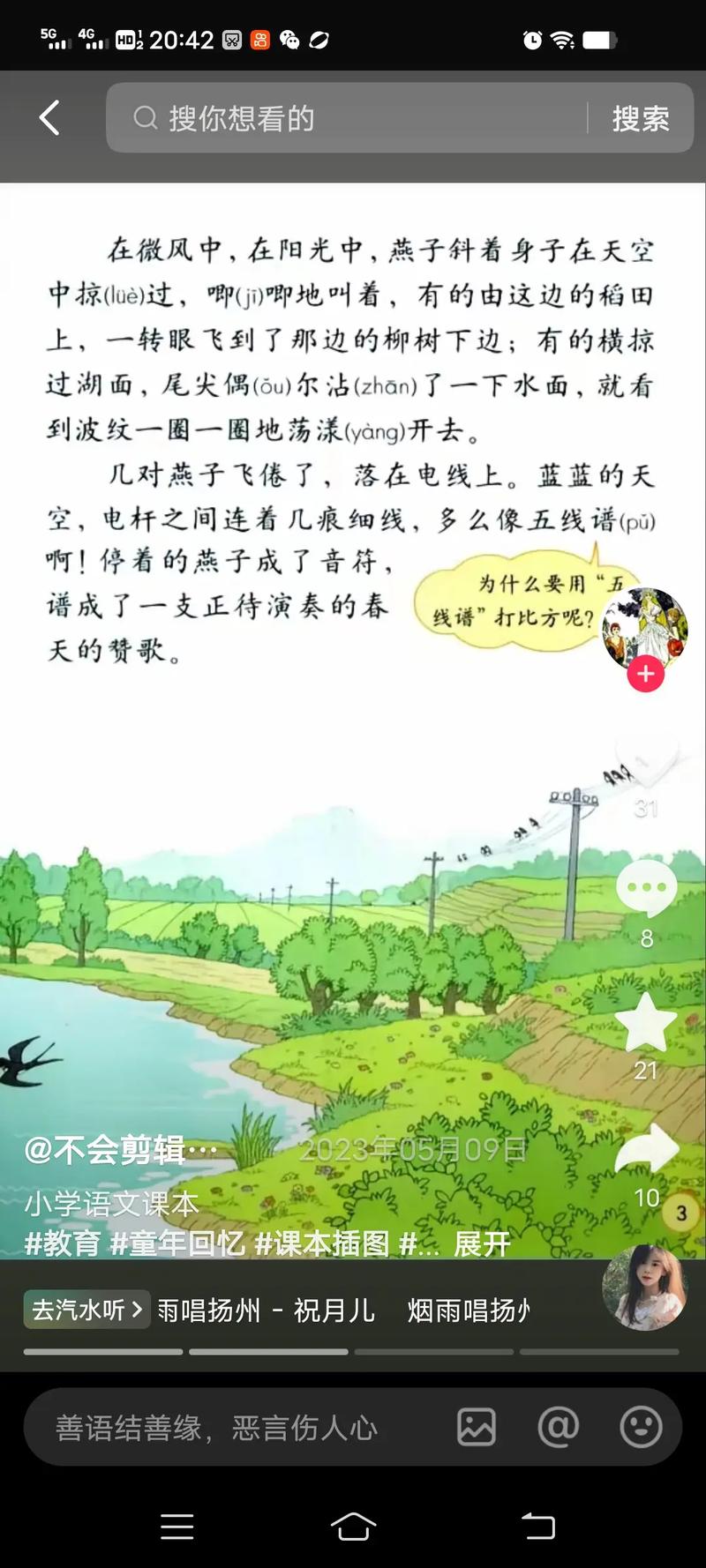The image size is (706, 1568).
Task: Open the search magnifier in the search bar
Action: [x=144, y=117]
